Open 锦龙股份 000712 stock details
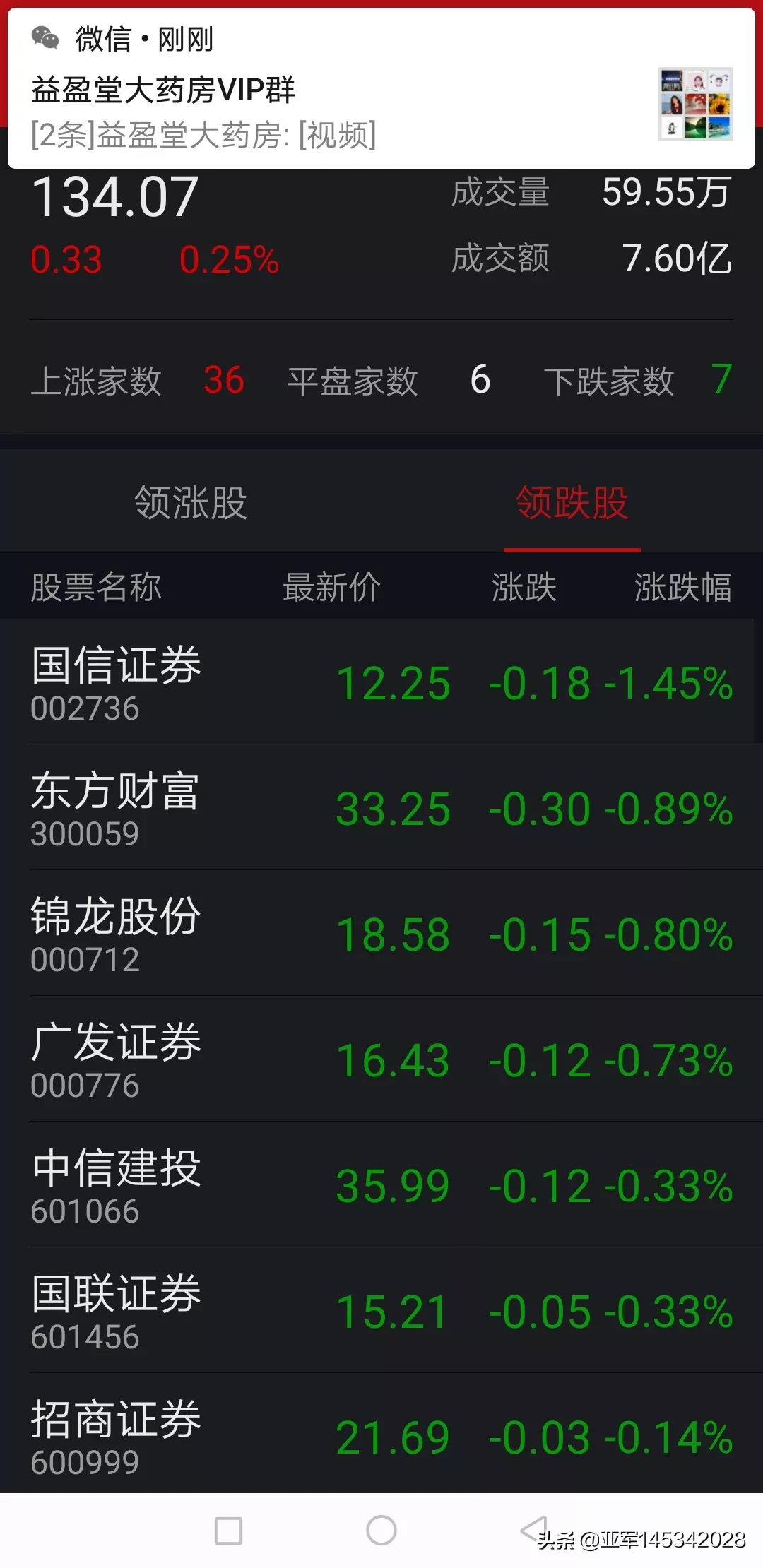 coord(381,934)
